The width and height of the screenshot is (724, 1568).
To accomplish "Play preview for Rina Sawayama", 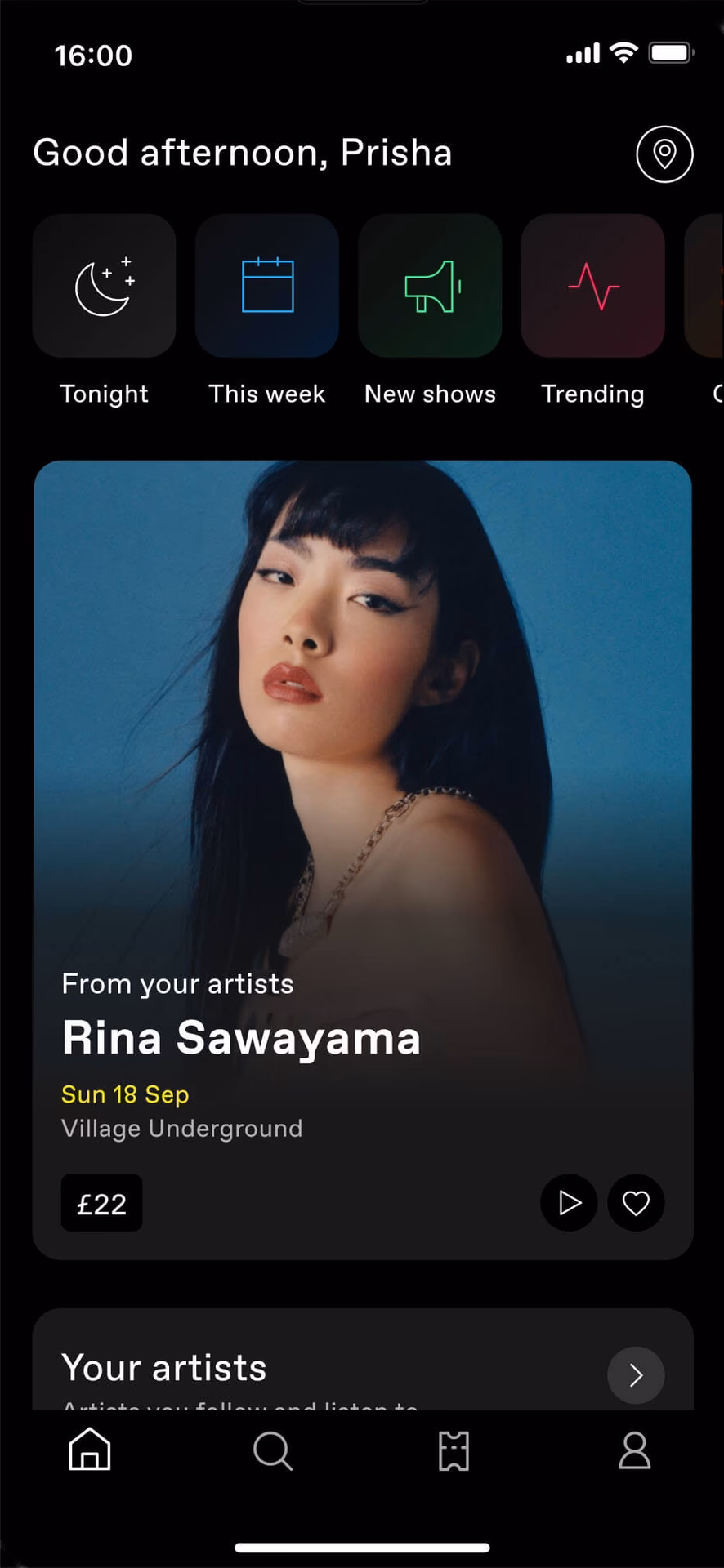I will pos(569,1203).
